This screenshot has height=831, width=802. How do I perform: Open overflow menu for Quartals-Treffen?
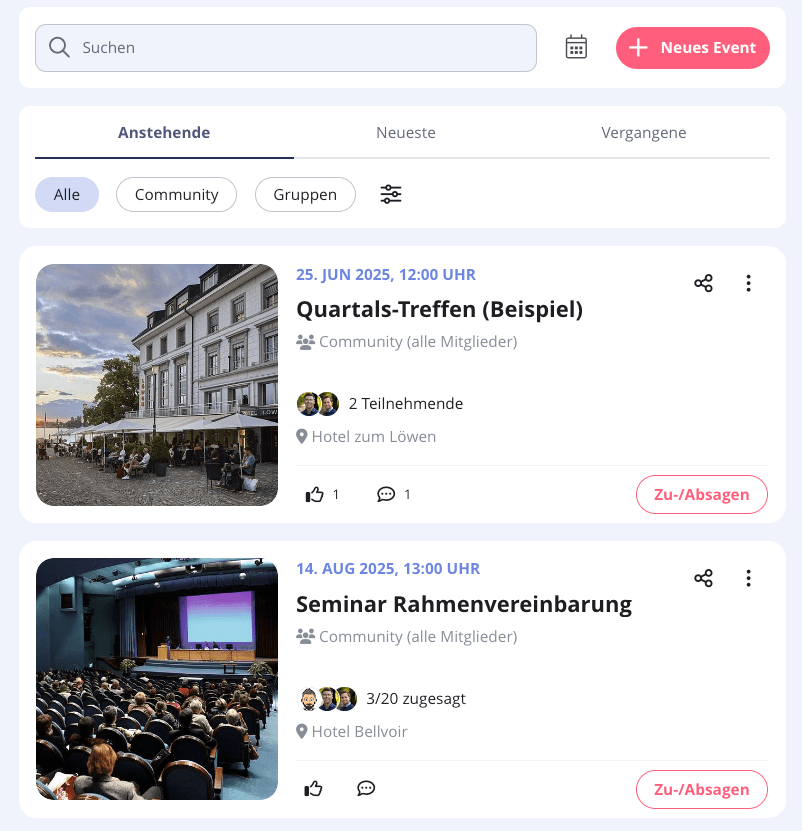coord(748,284)
